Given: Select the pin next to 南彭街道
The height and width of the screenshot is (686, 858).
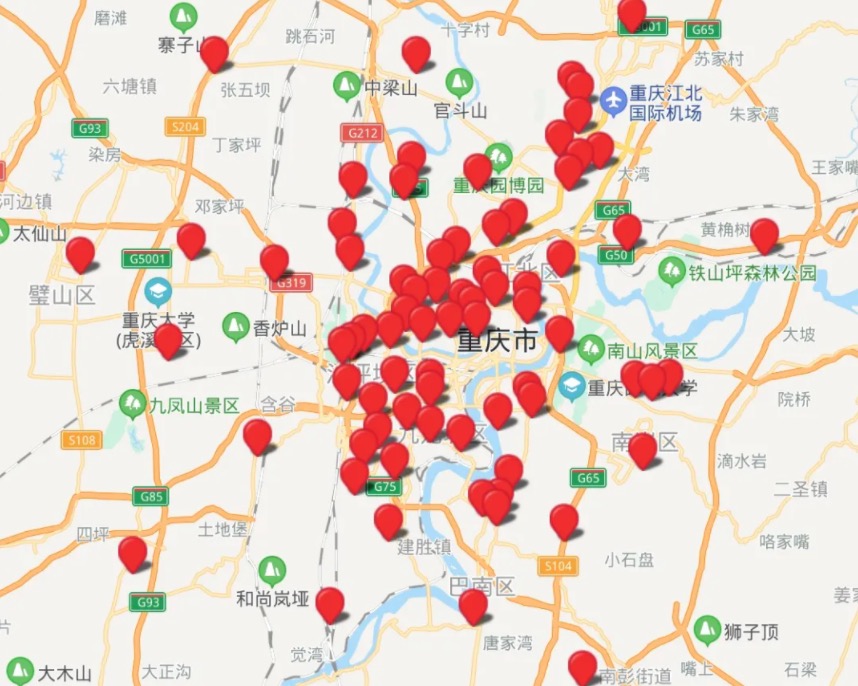Looking at the screenshot, I should click(582, 666).
